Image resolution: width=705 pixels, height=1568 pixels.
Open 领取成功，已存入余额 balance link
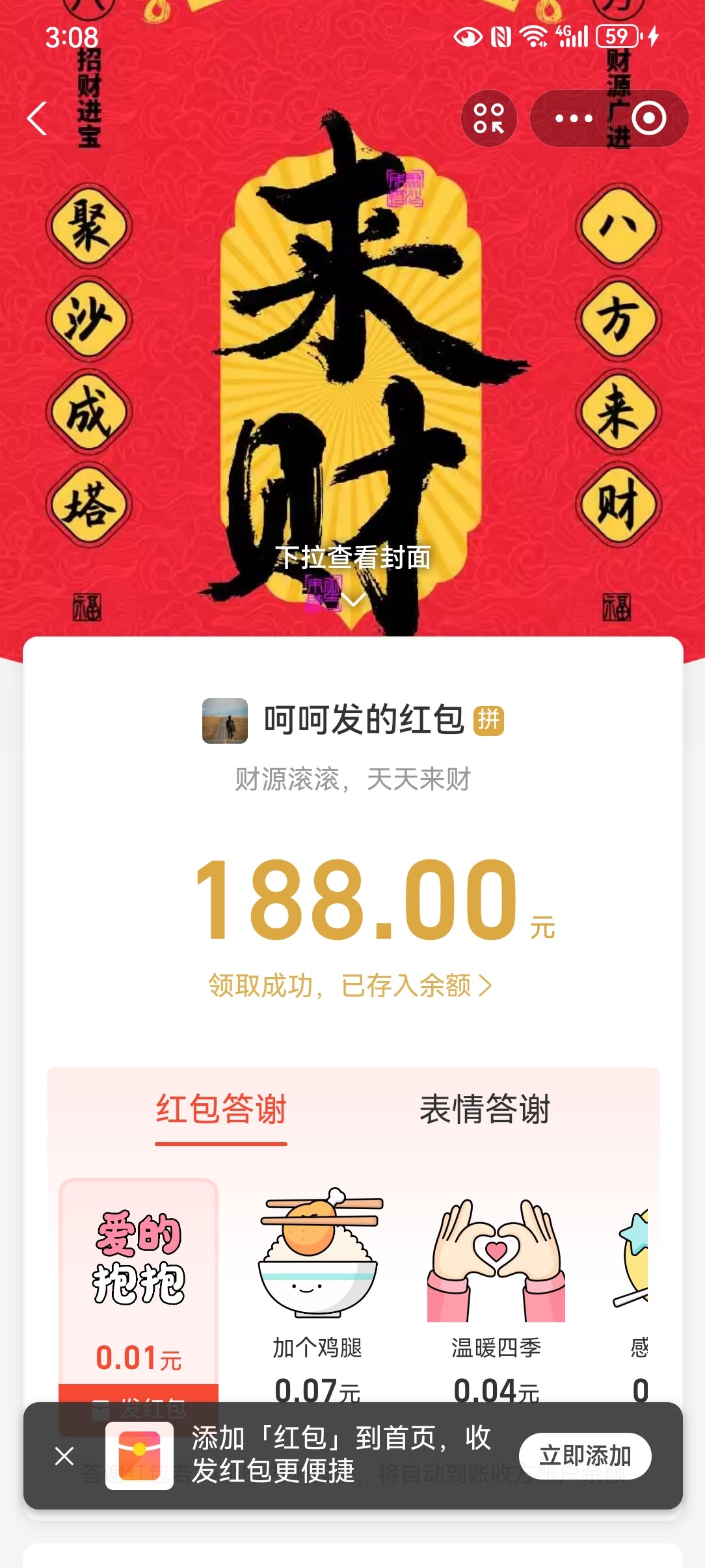click(350, 986)
